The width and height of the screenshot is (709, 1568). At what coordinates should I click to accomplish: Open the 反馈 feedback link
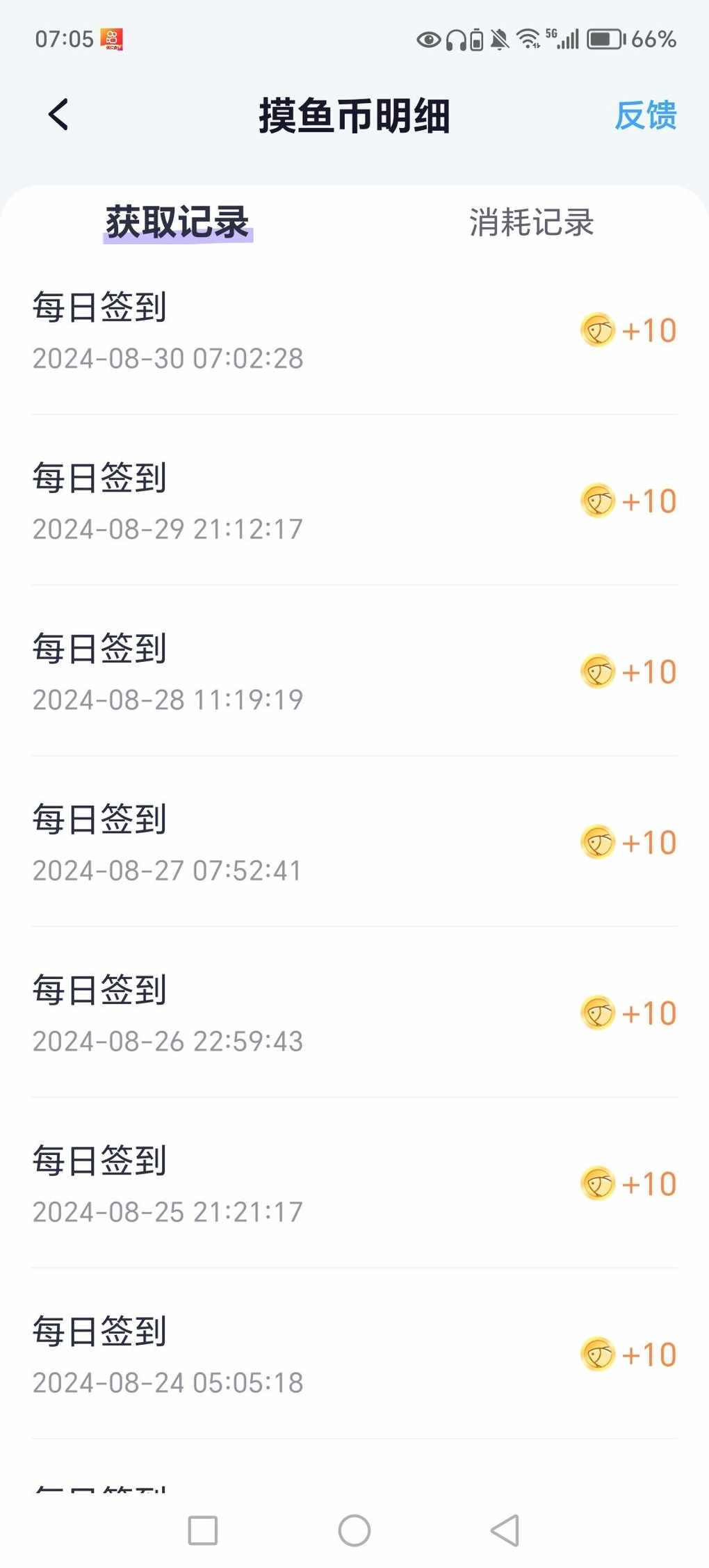[x=646, y=115]
